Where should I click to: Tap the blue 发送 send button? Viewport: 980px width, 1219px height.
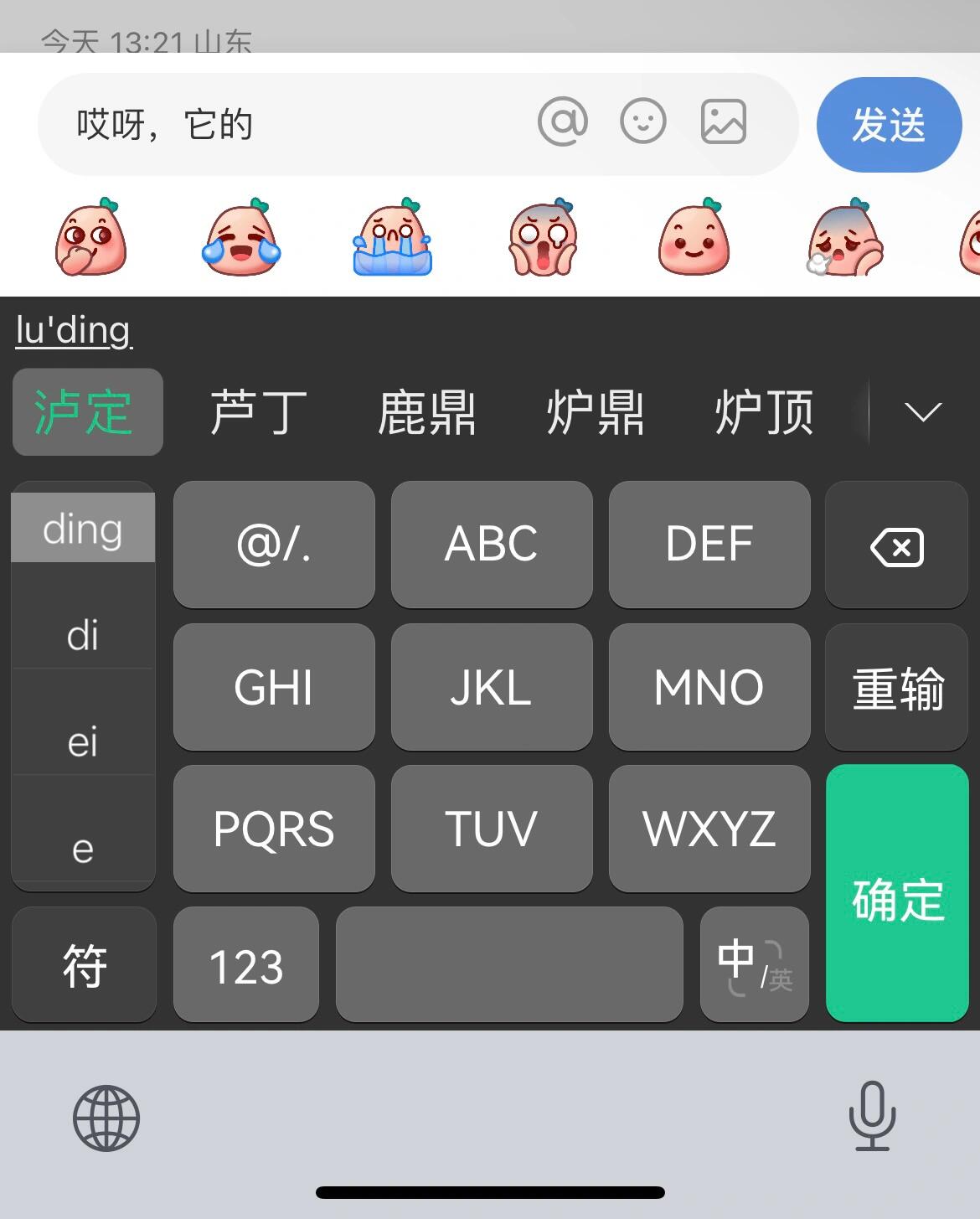point(889,126)
